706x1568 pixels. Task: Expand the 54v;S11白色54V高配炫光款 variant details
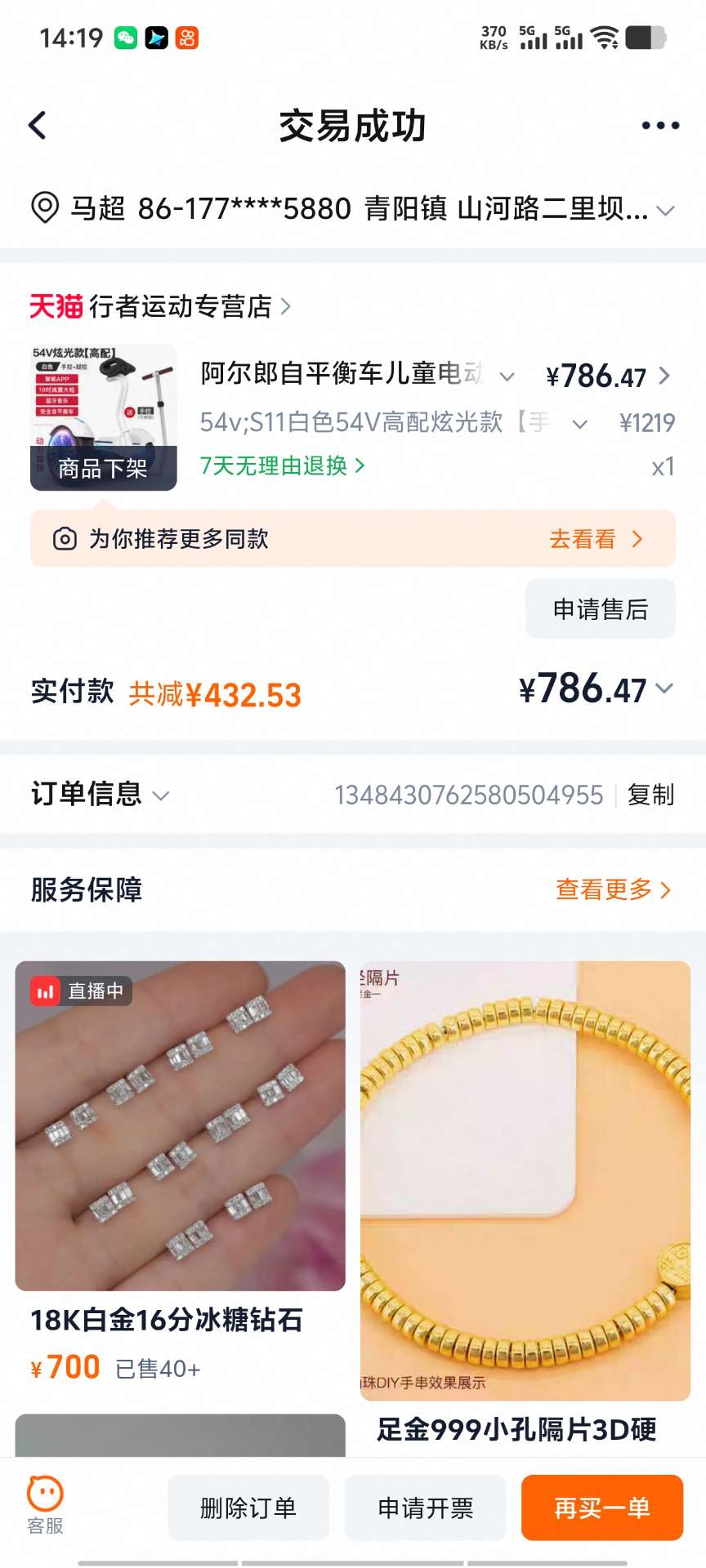click(579, 423)
